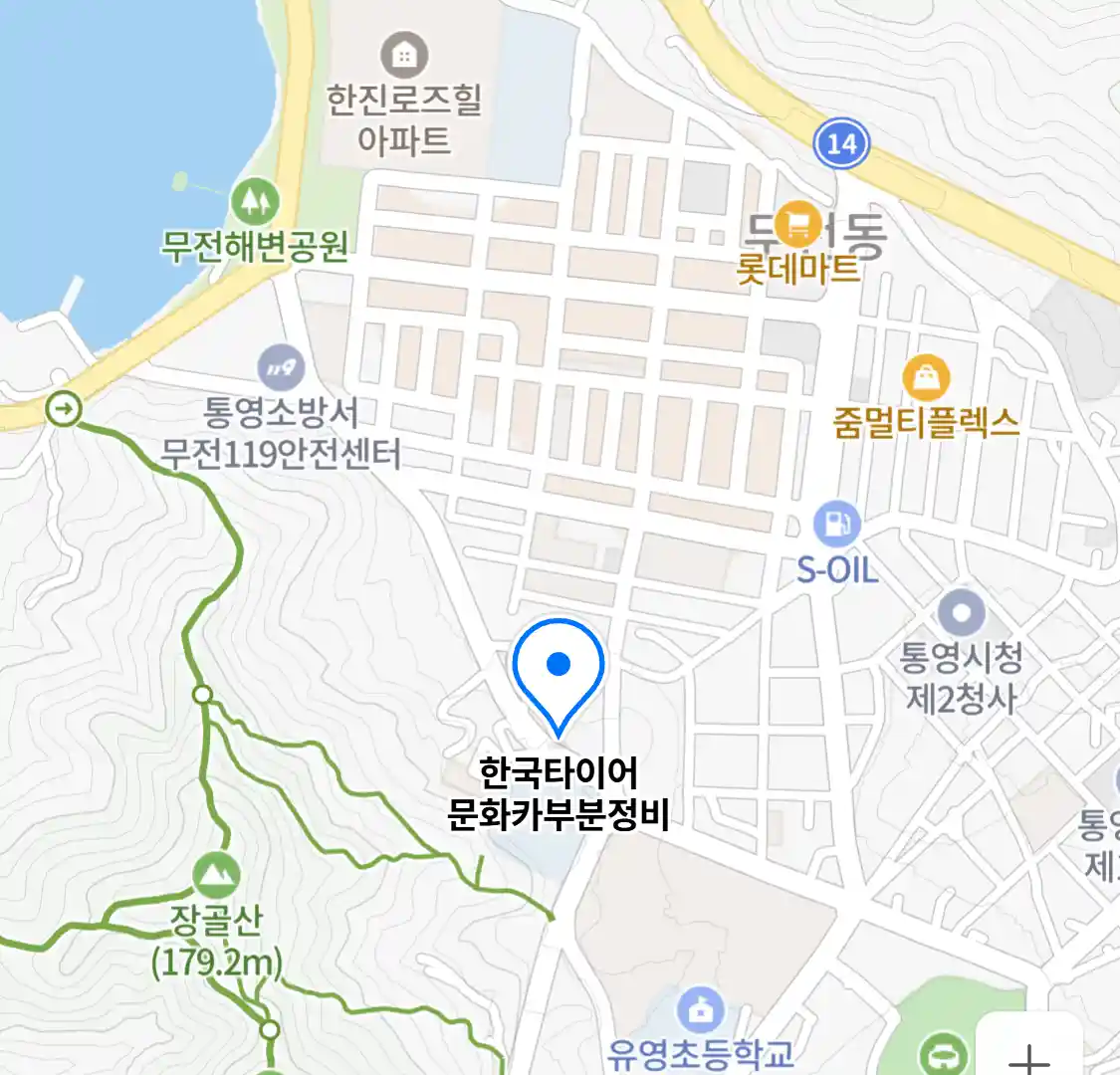Tap the blue pin for 한국타이어 문화카부분정비
Image resolution: width=1120 pixels, height=1075 pixels.
(x=559, y=665)
